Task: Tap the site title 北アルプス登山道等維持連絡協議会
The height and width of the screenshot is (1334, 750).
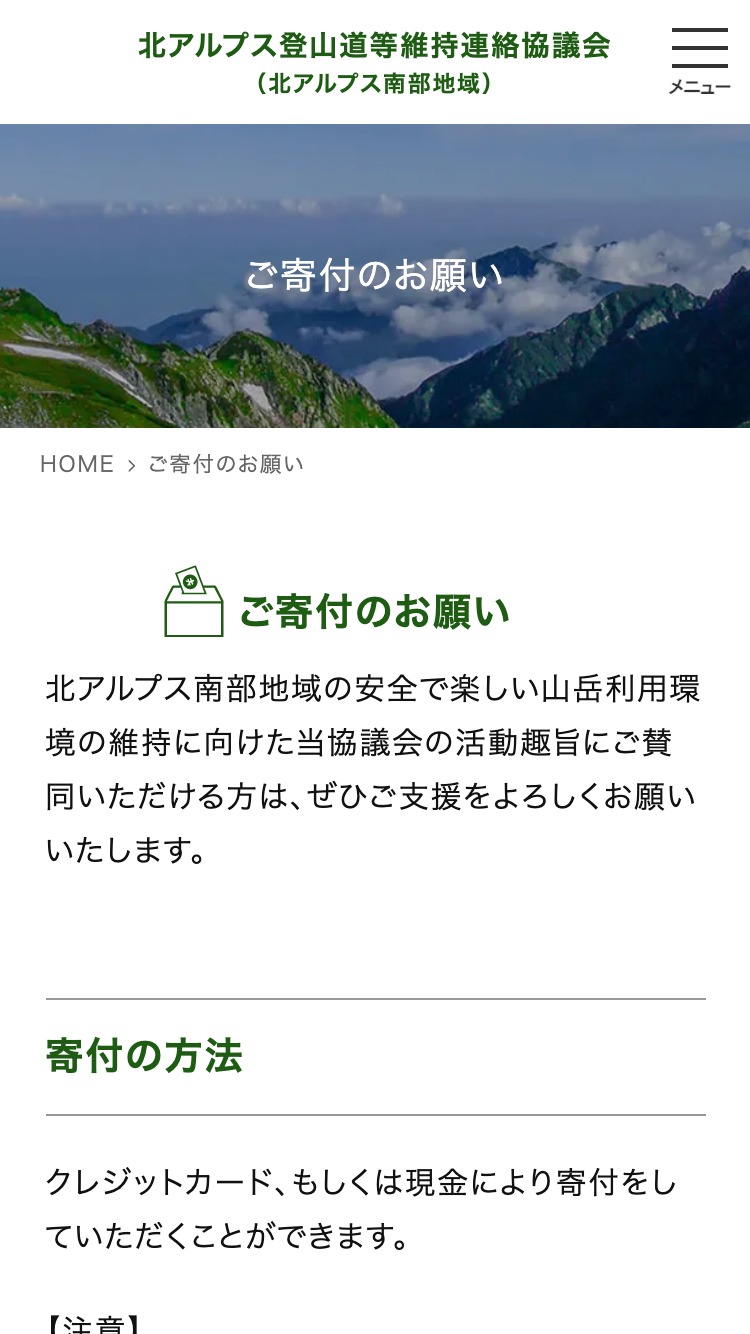Action: pyautogui.click(x=374, y=47)
